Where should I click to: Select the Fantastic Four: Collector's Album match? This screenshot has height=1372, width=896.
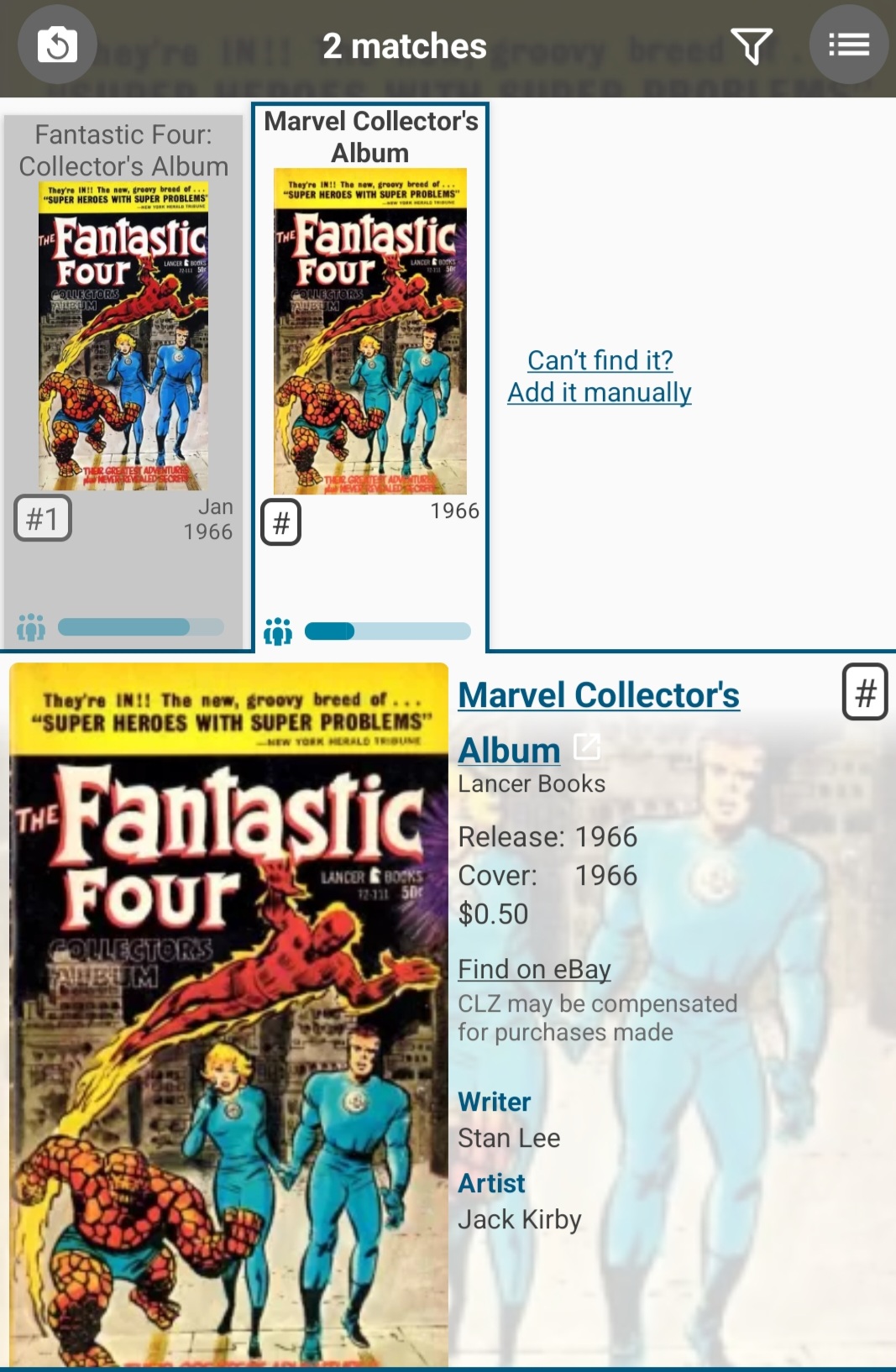(123, 336)
